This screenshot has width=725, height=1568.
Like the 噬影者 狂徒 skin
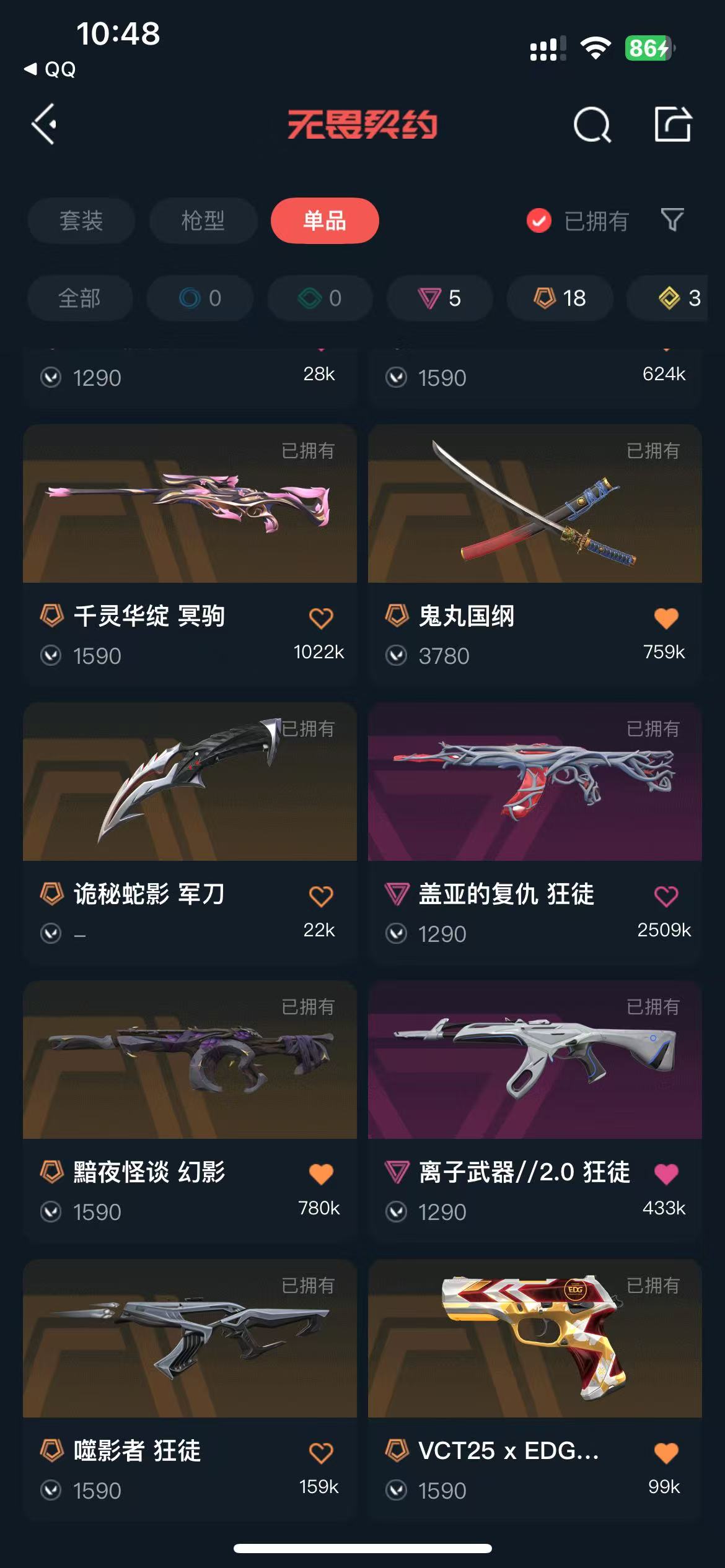coord(321,1452)
